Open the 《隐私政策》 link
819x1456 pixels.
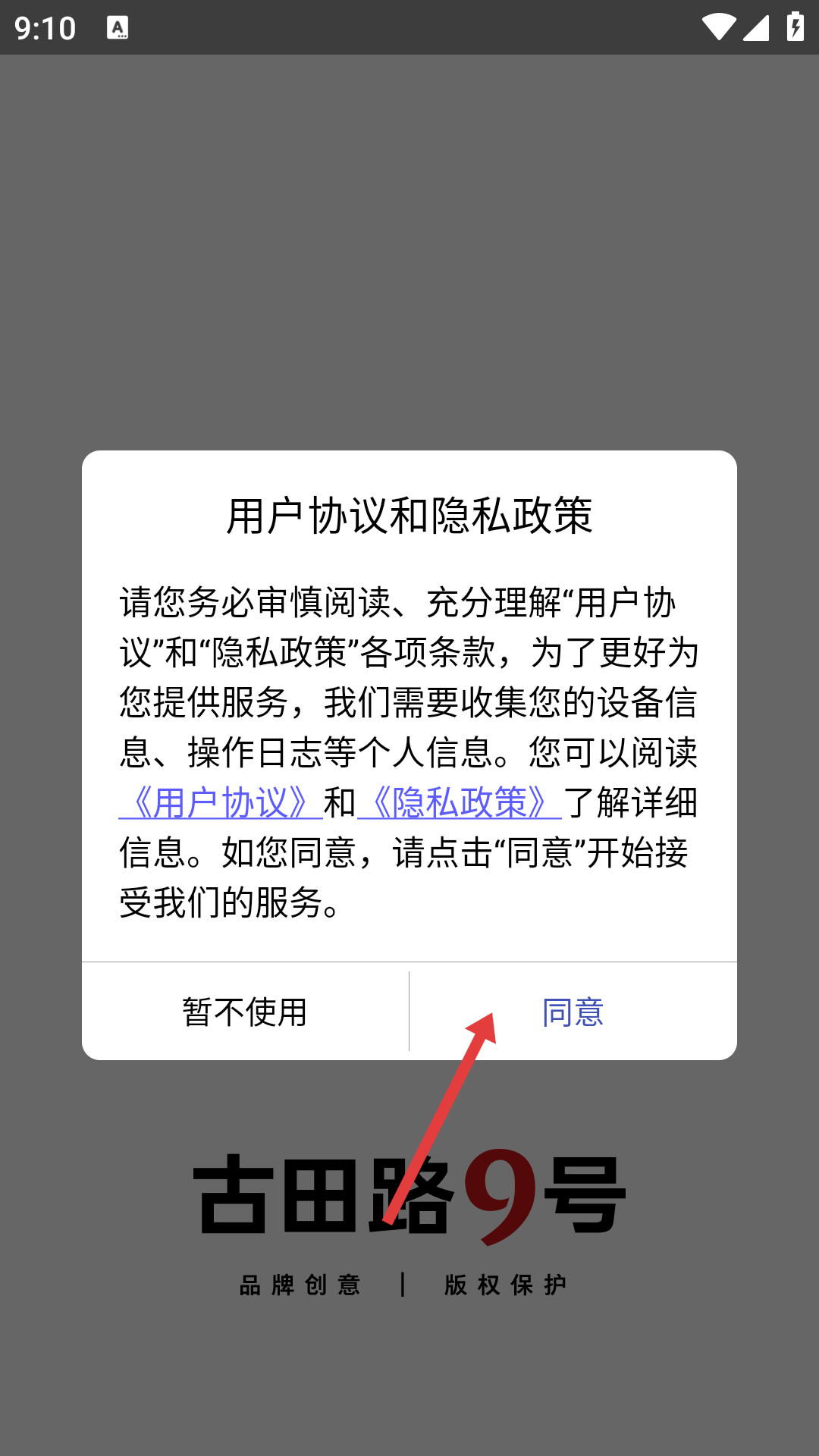(460, 802)
